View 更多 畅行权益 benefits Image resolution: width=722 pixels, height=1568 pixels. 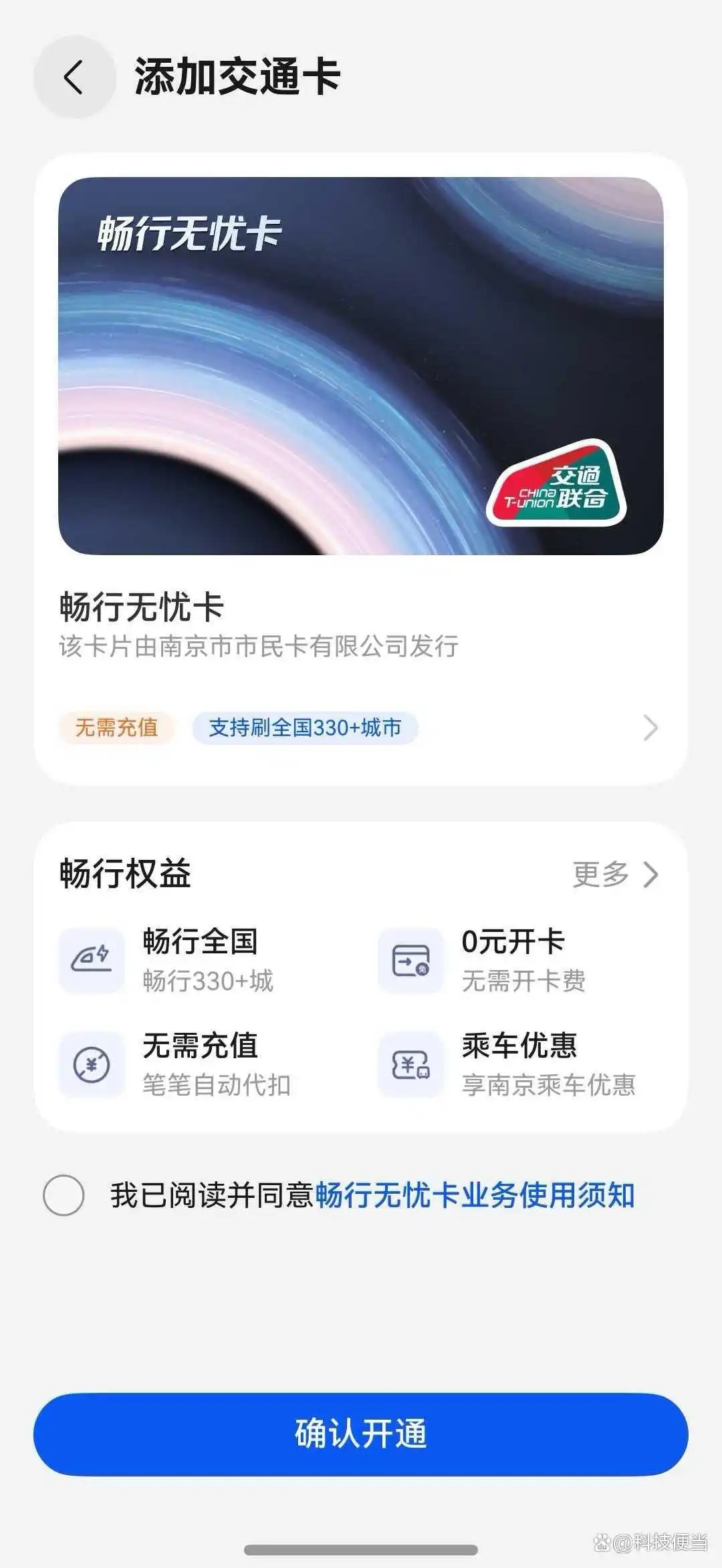point(615,874)
